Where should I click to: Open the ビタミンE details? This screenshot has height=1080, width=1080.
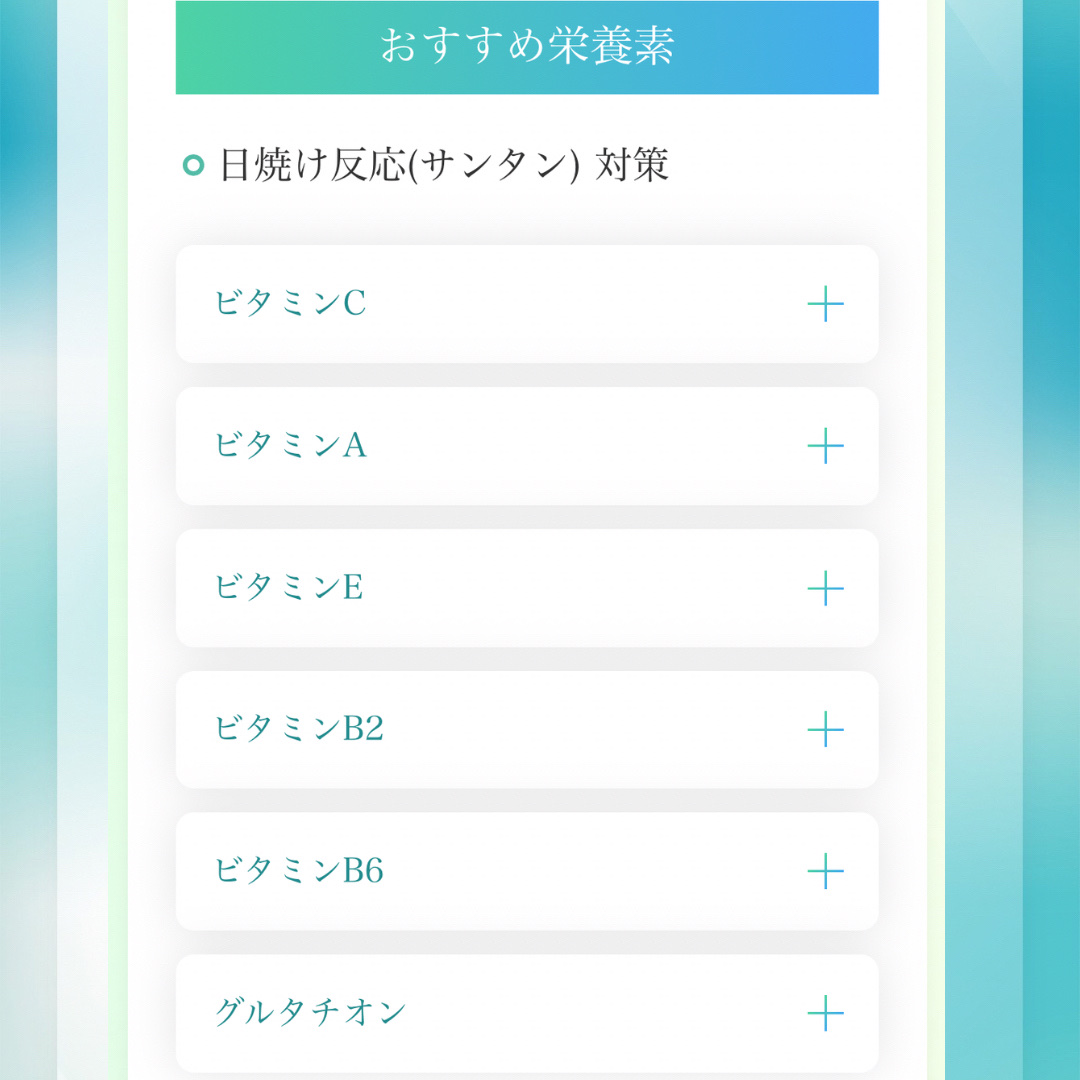coord(825,588)
